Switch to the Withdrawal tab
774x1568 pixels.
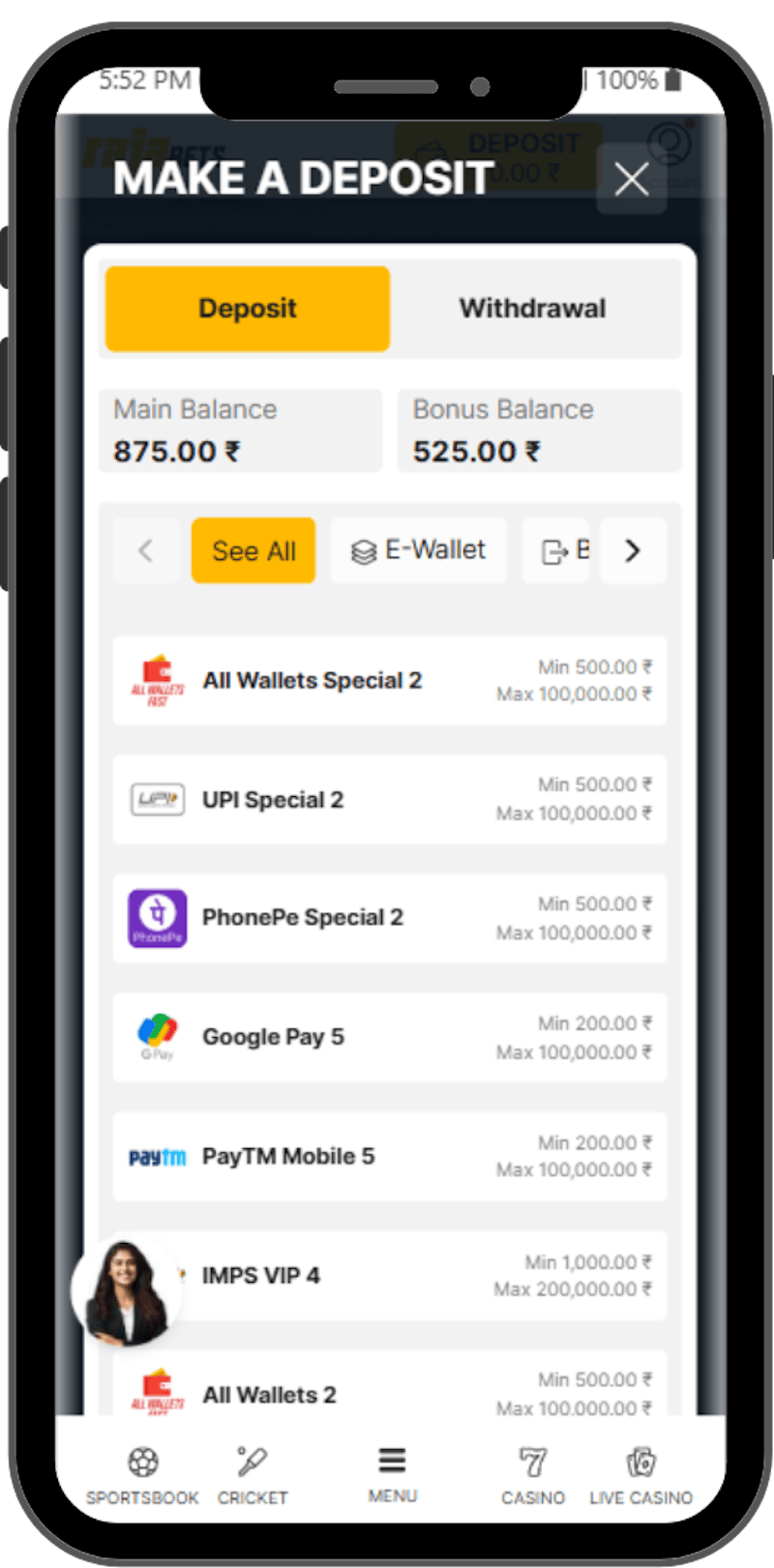click(x=532, y=309)
